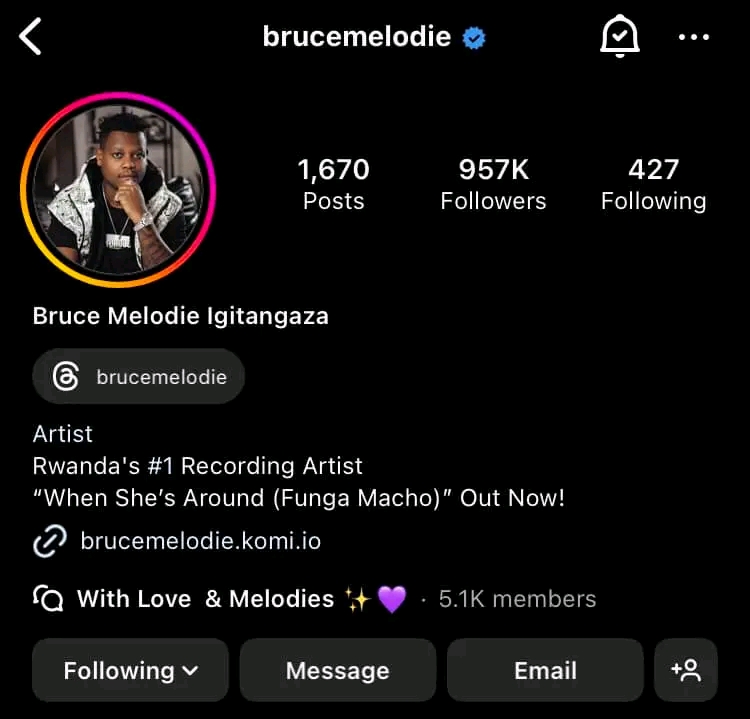750x719 pixels.
Task: View the 427 following accounts
Action: (653, 184)
